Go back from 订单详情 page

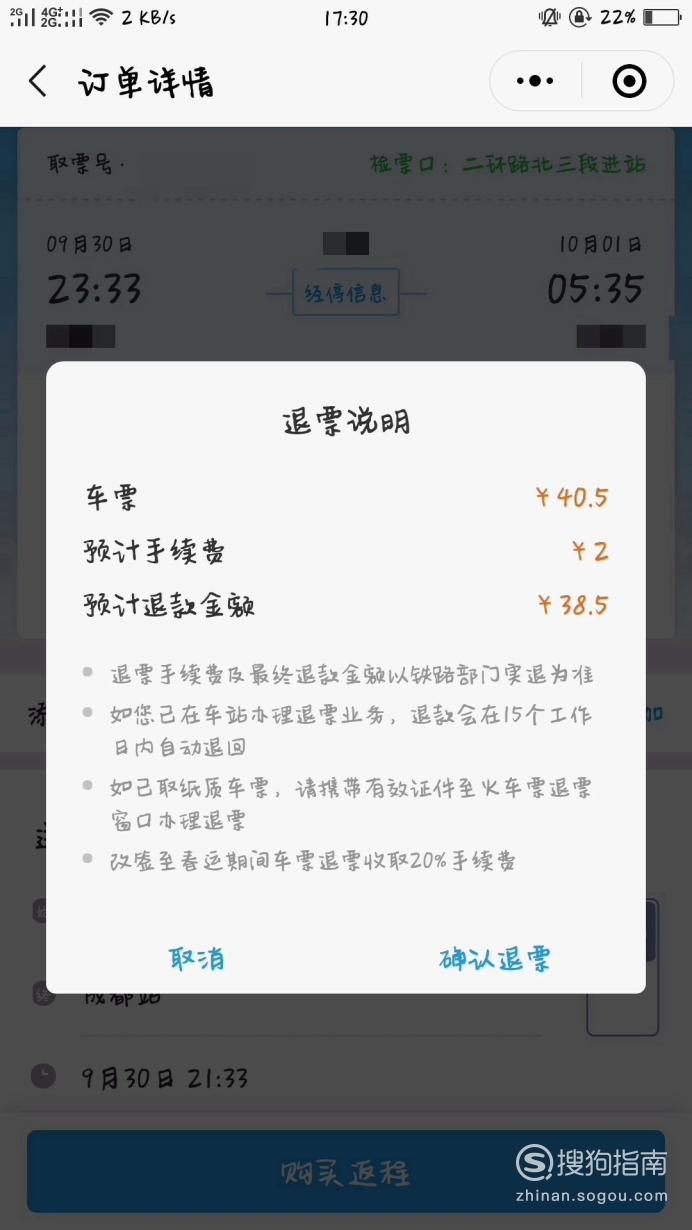click(38, 81)
